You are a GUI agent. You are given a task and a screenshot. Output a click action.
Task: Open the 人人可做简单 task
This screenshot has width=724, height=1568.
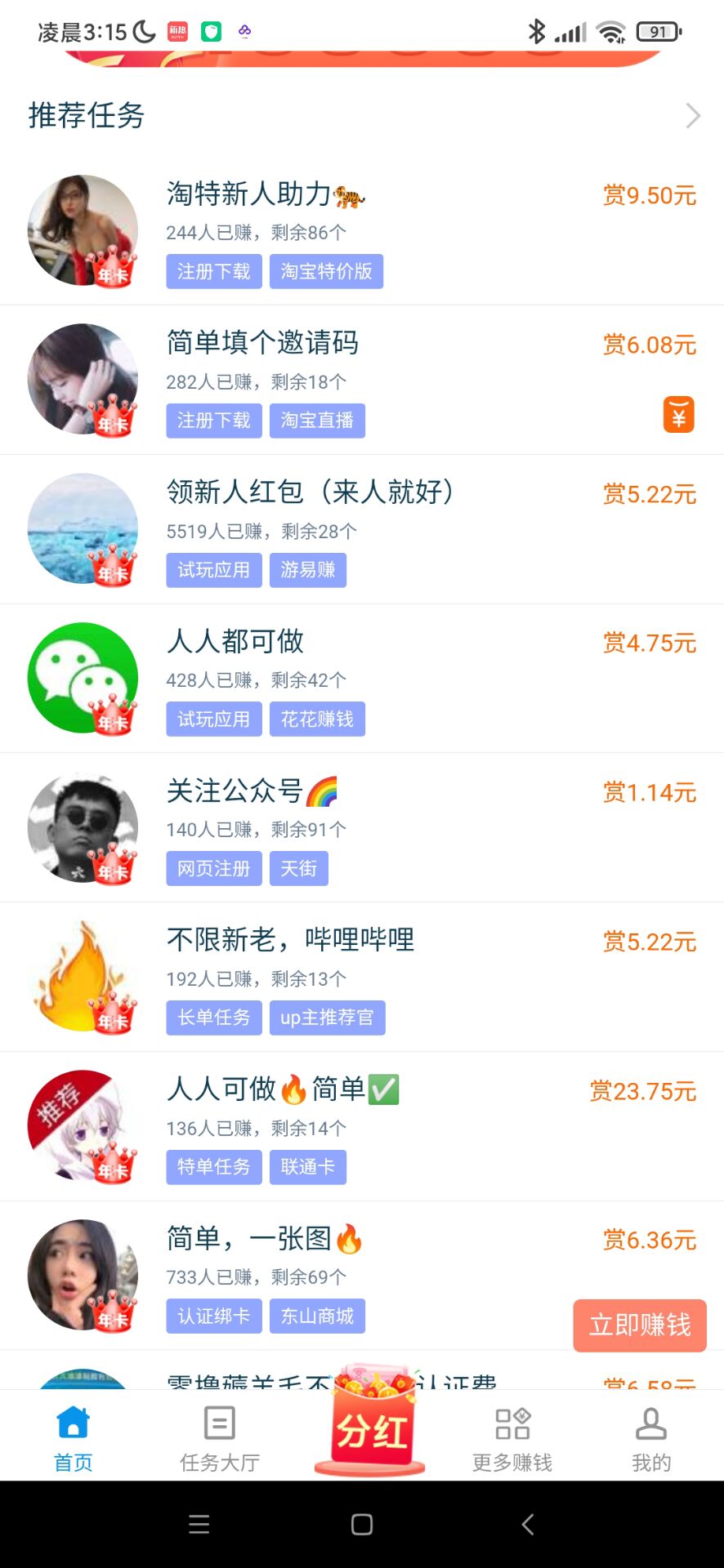click(282, 1090)
